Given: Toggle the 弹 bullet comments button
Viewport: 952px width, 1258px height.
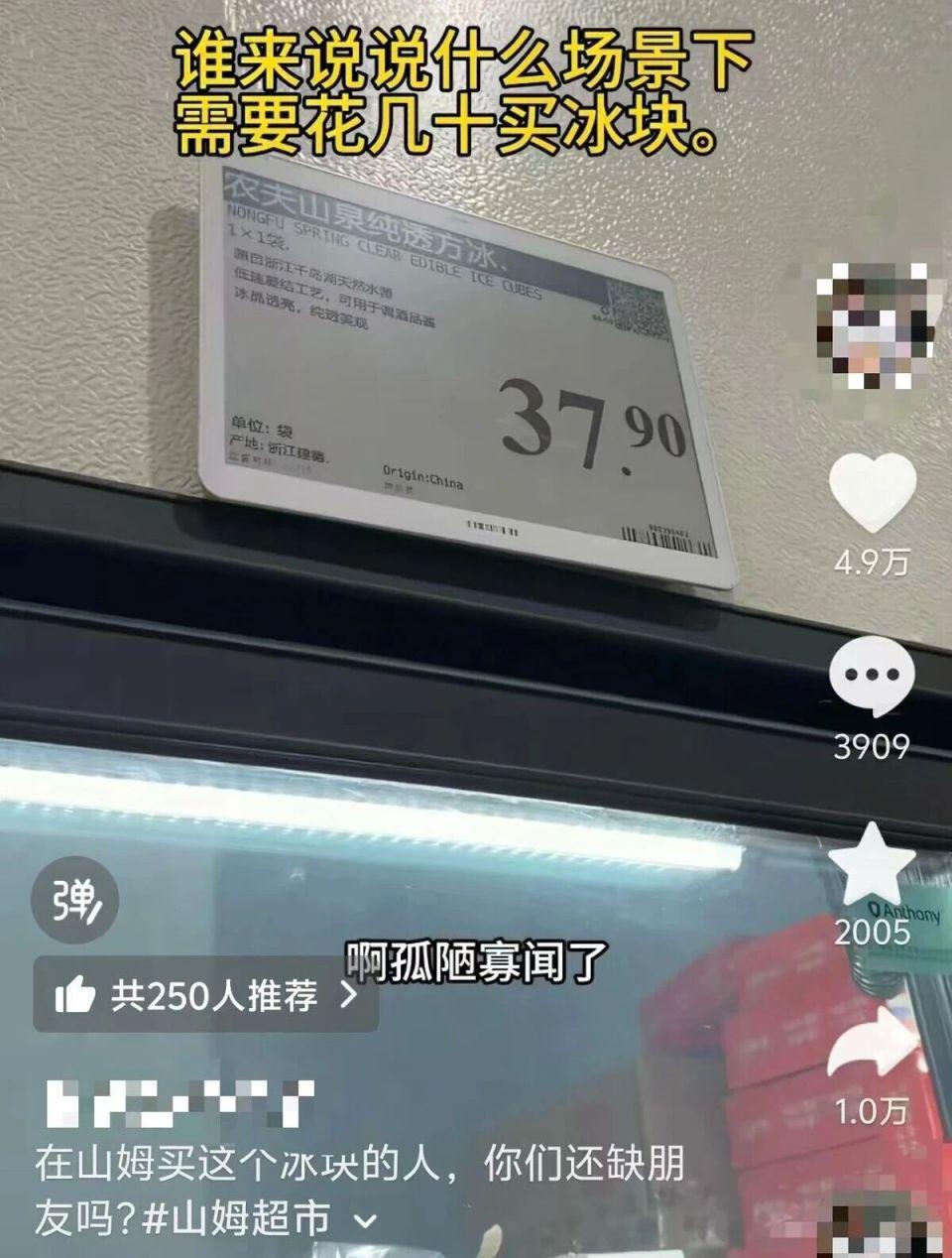Looking at the screenshot, I should (74, 901).
